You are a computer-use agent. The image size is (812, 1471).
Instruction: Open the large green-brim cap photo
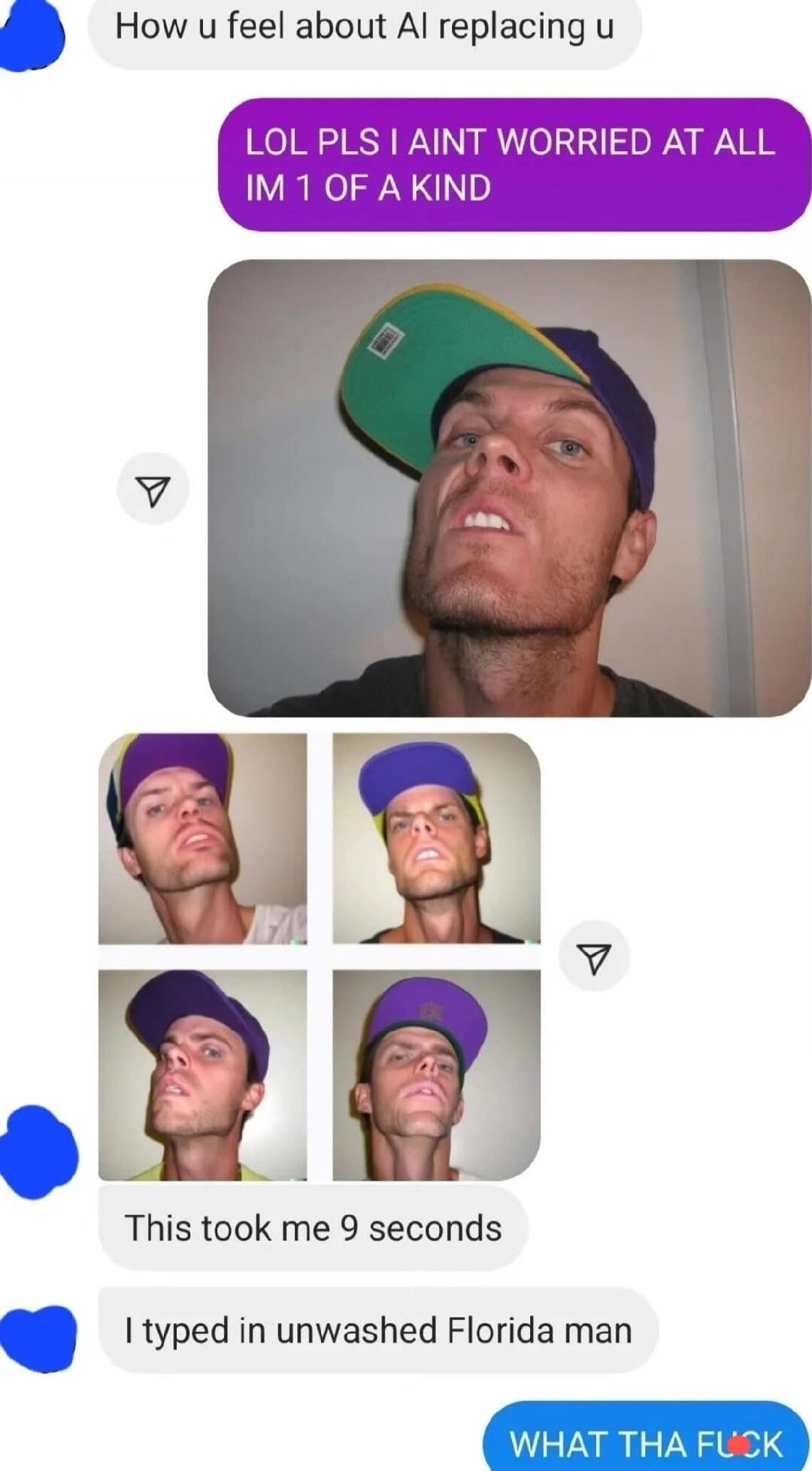click(509, 488)
